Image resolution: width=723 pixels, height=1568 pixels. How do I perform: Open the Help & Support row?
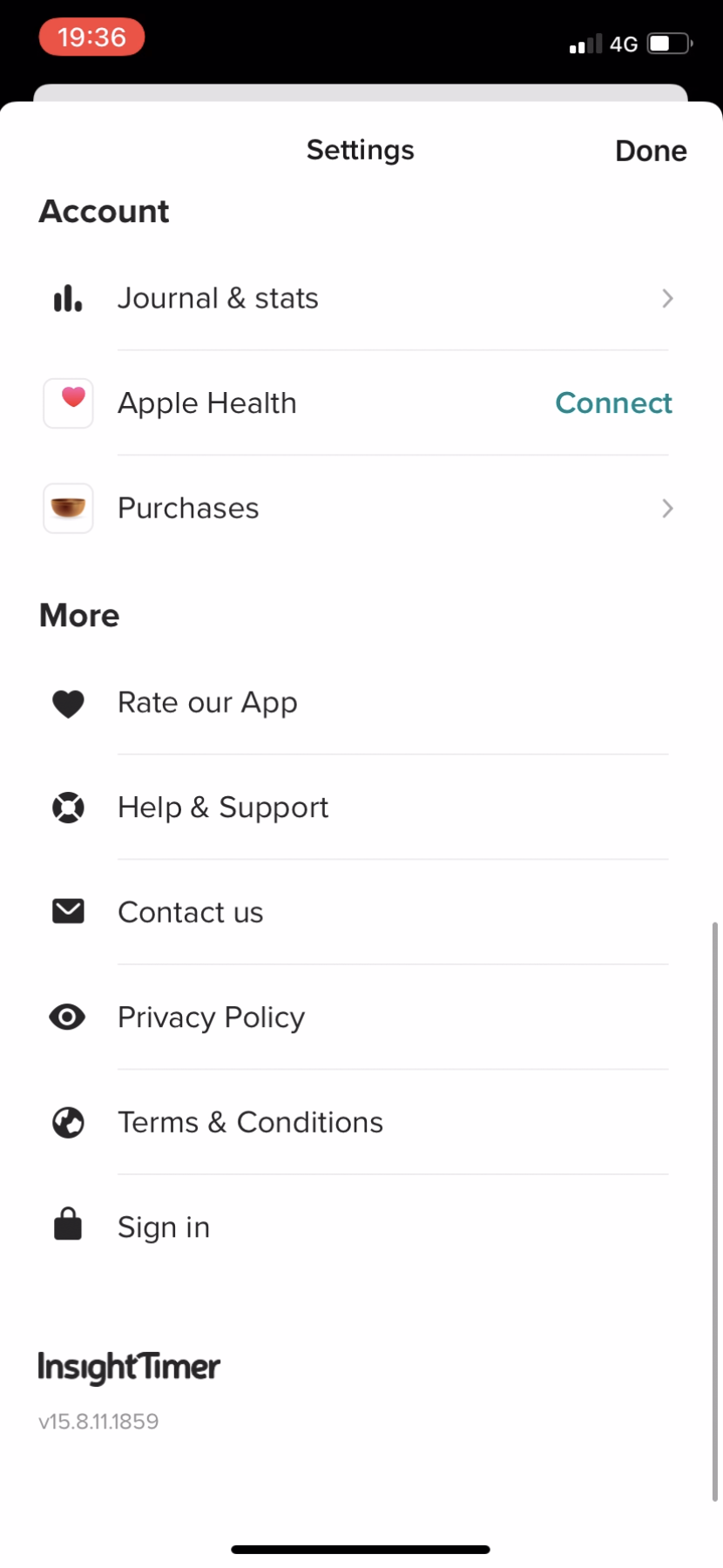pos(222,808)
